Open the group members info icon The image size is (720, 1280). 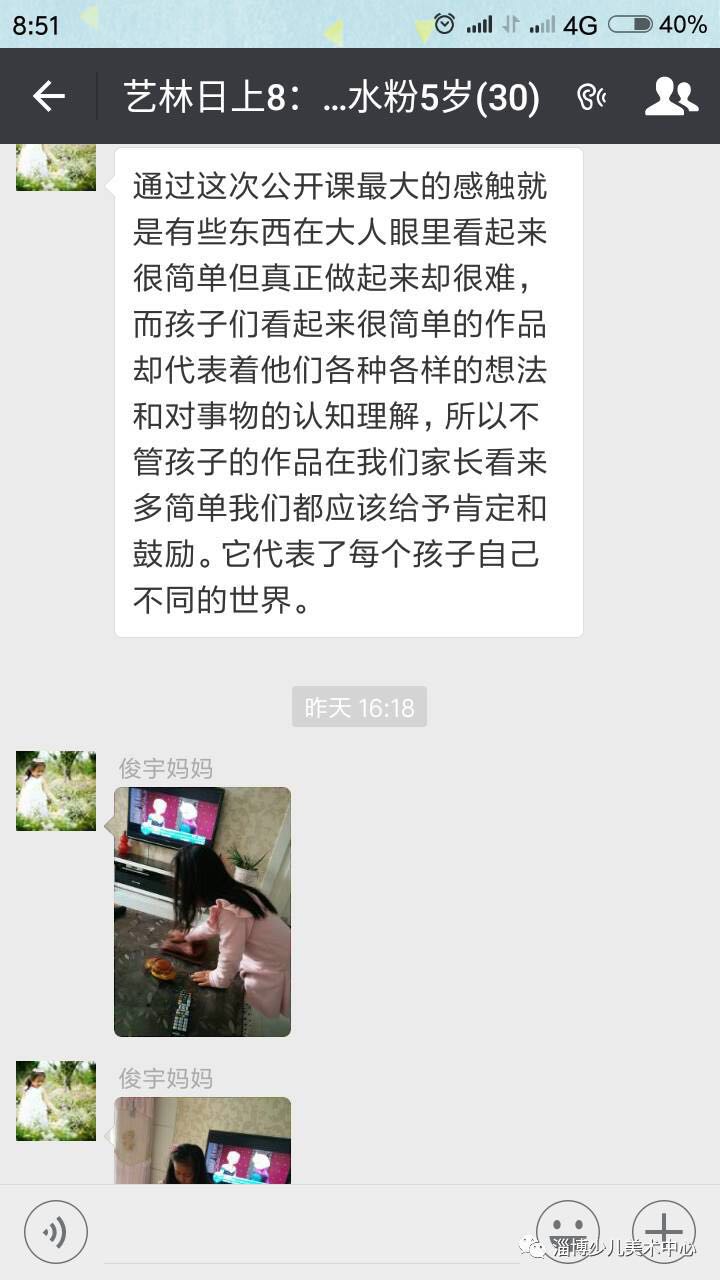(x=671, y=96)
